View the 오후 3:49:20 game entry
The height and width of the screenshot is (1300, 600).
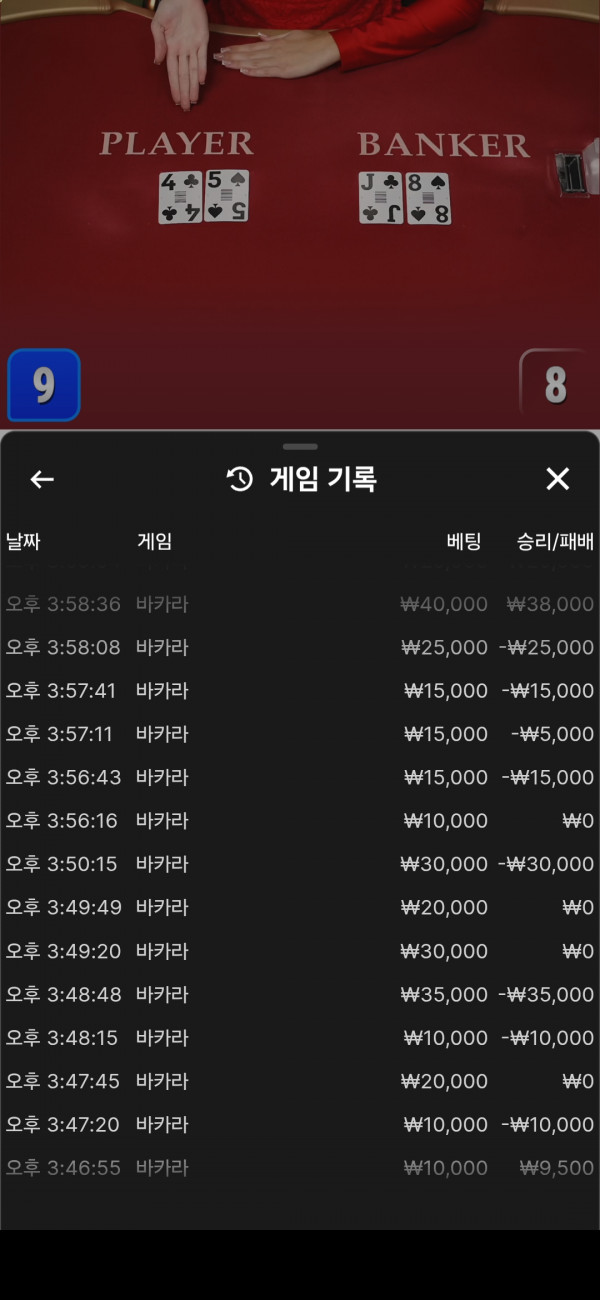300,951
